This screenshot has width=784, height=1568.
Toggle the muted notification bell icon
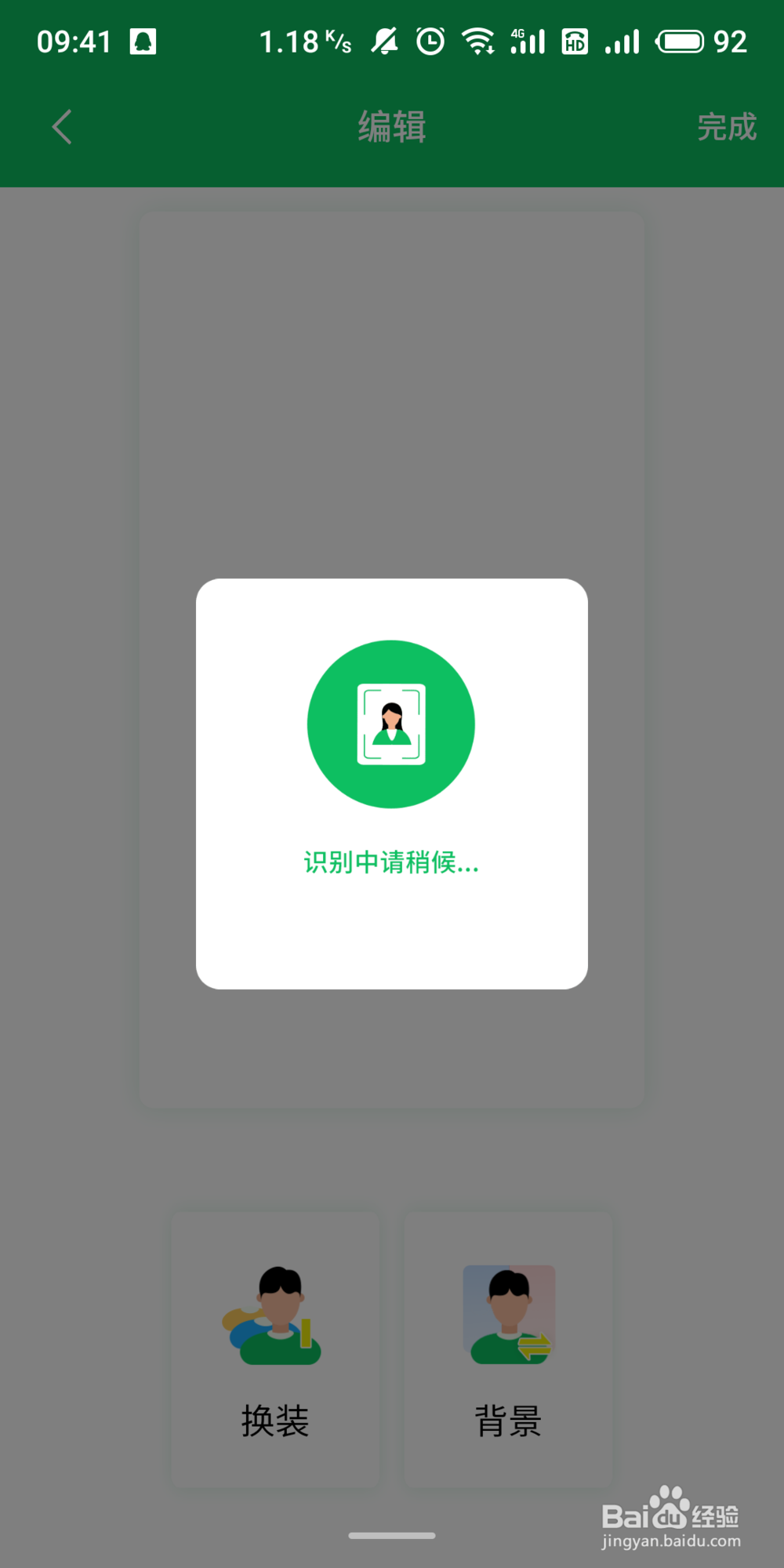coord(385,39)
